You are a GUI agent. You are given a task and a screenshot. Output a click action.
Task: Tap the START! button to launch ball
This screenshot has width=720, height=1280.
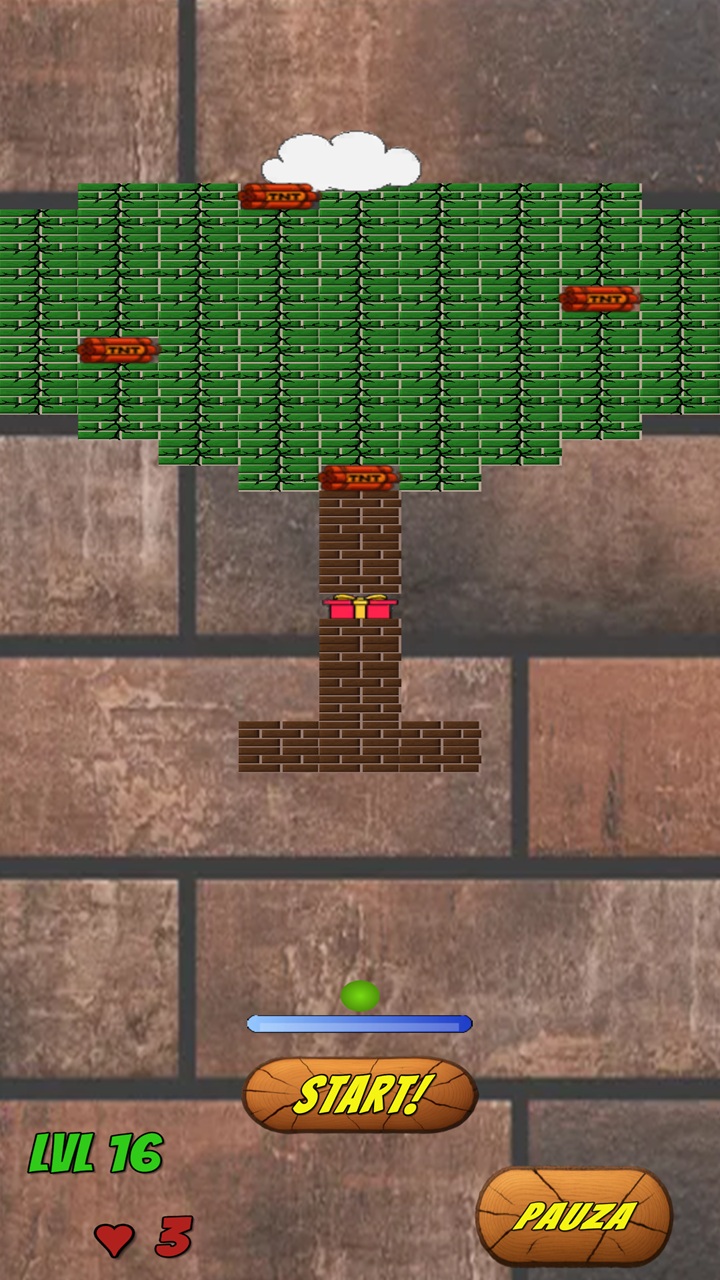point(360,1095)
